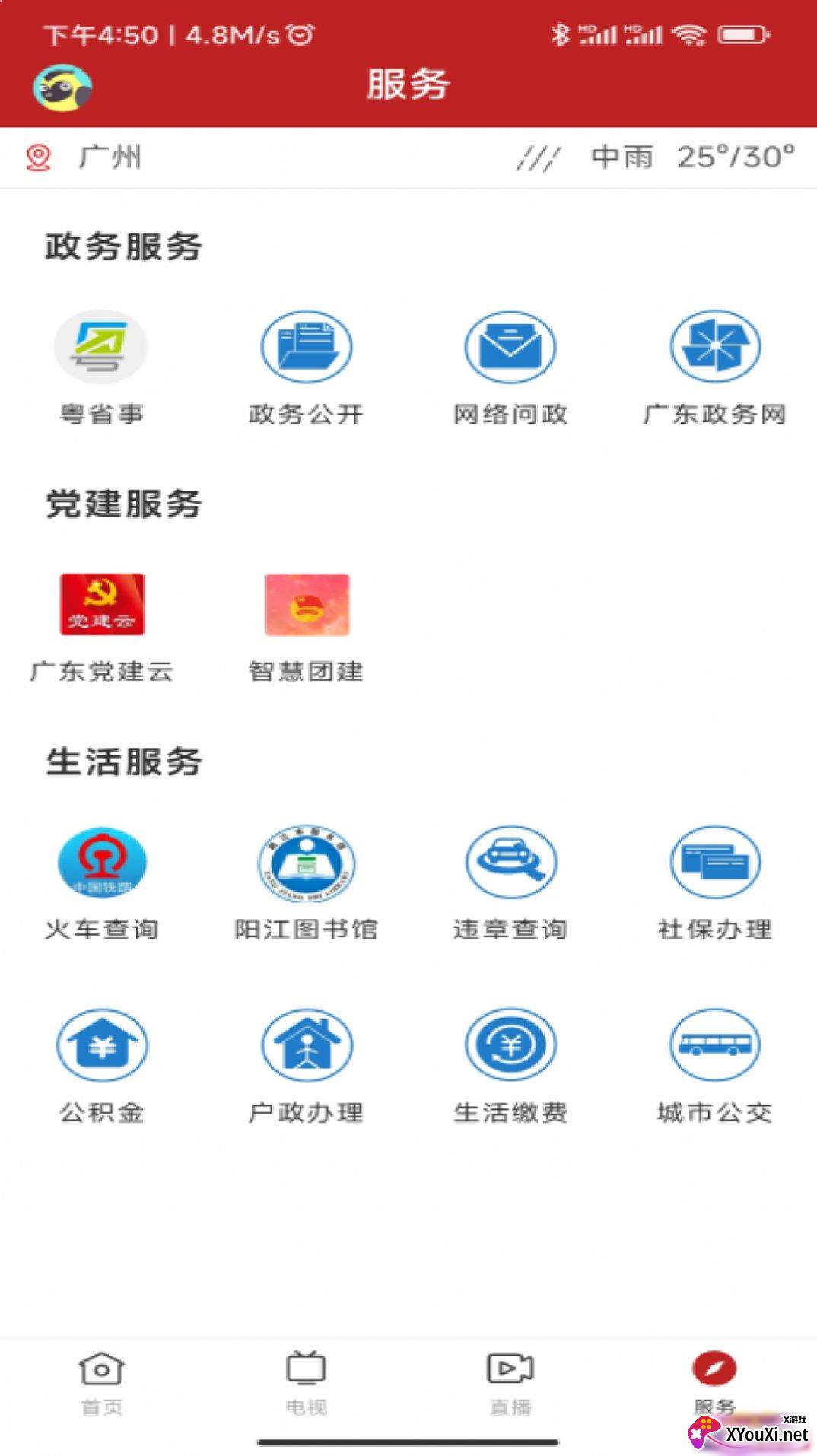Select the 服务 tab
This screenshot has height=1456, width=817.
coord(714,1383)
